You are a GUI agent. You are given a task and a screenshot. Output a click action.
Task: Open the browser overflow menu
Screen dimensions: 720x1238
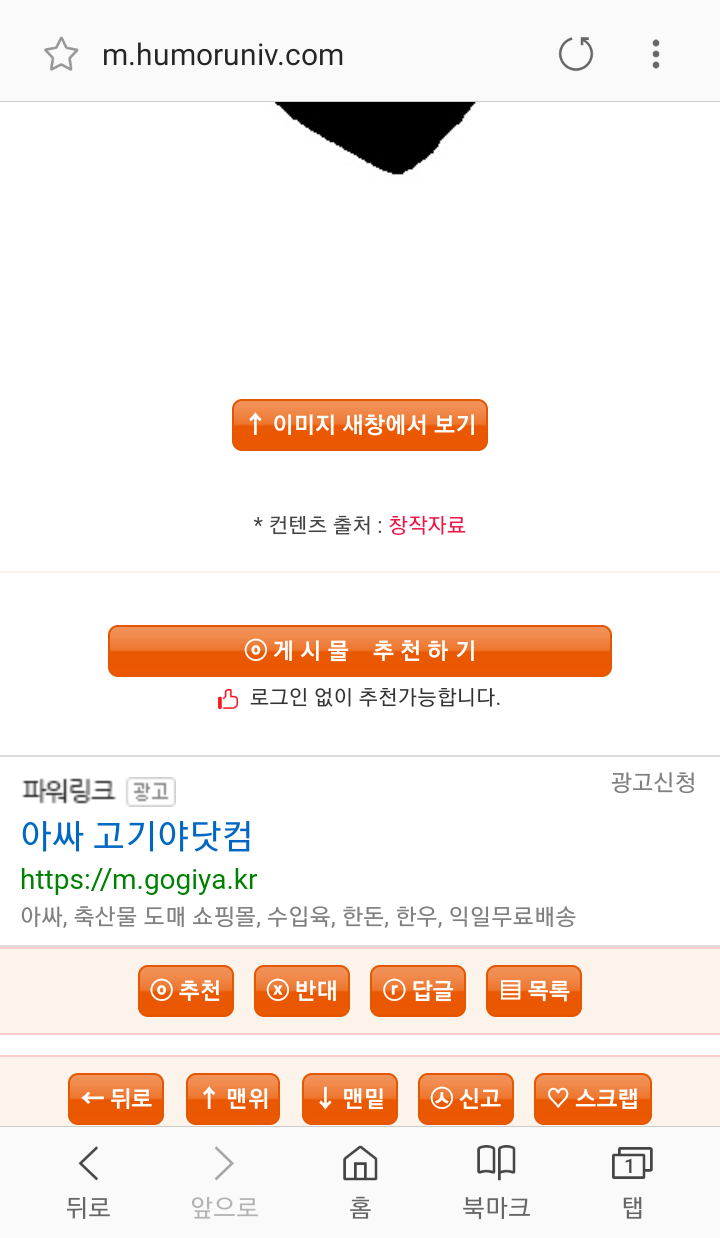tap(655, 54)
